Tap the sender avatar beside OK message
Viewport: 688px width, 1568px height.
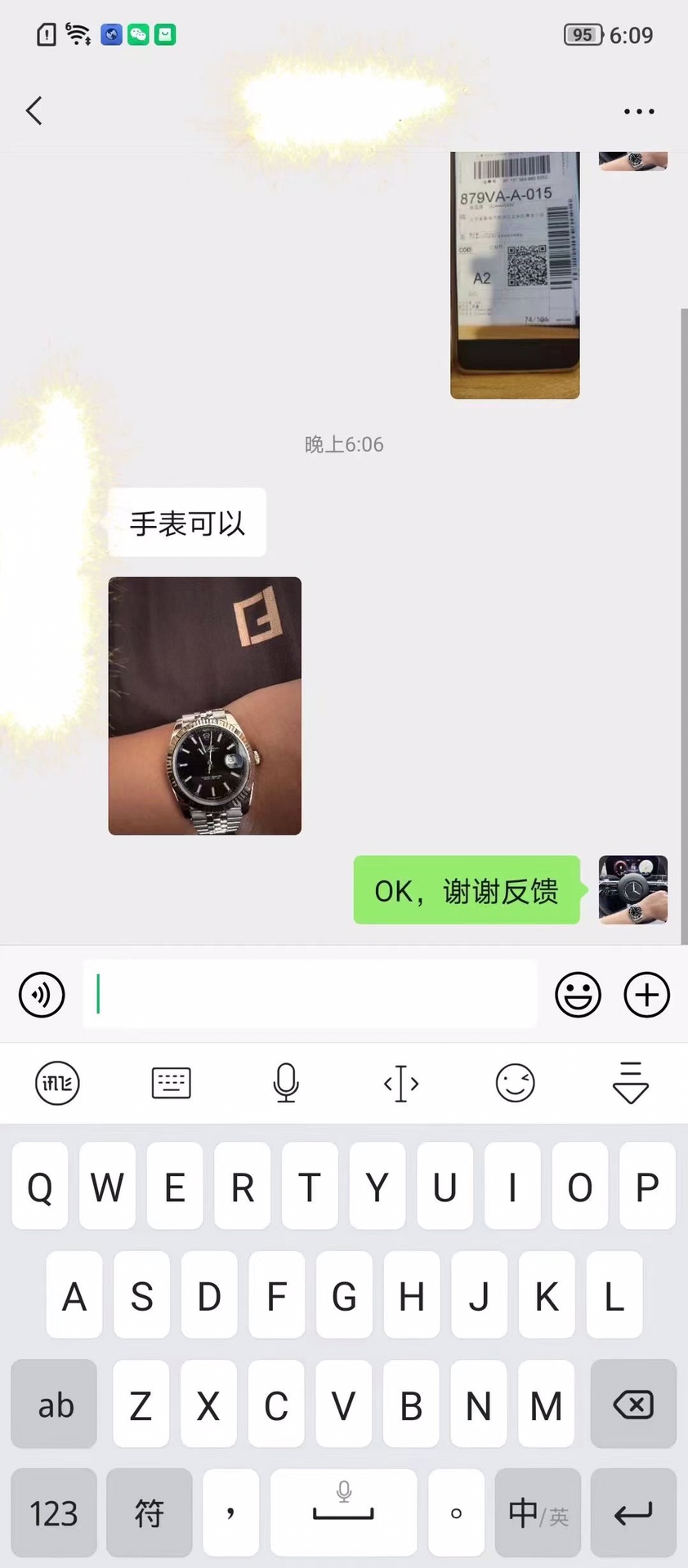point(632,889)
